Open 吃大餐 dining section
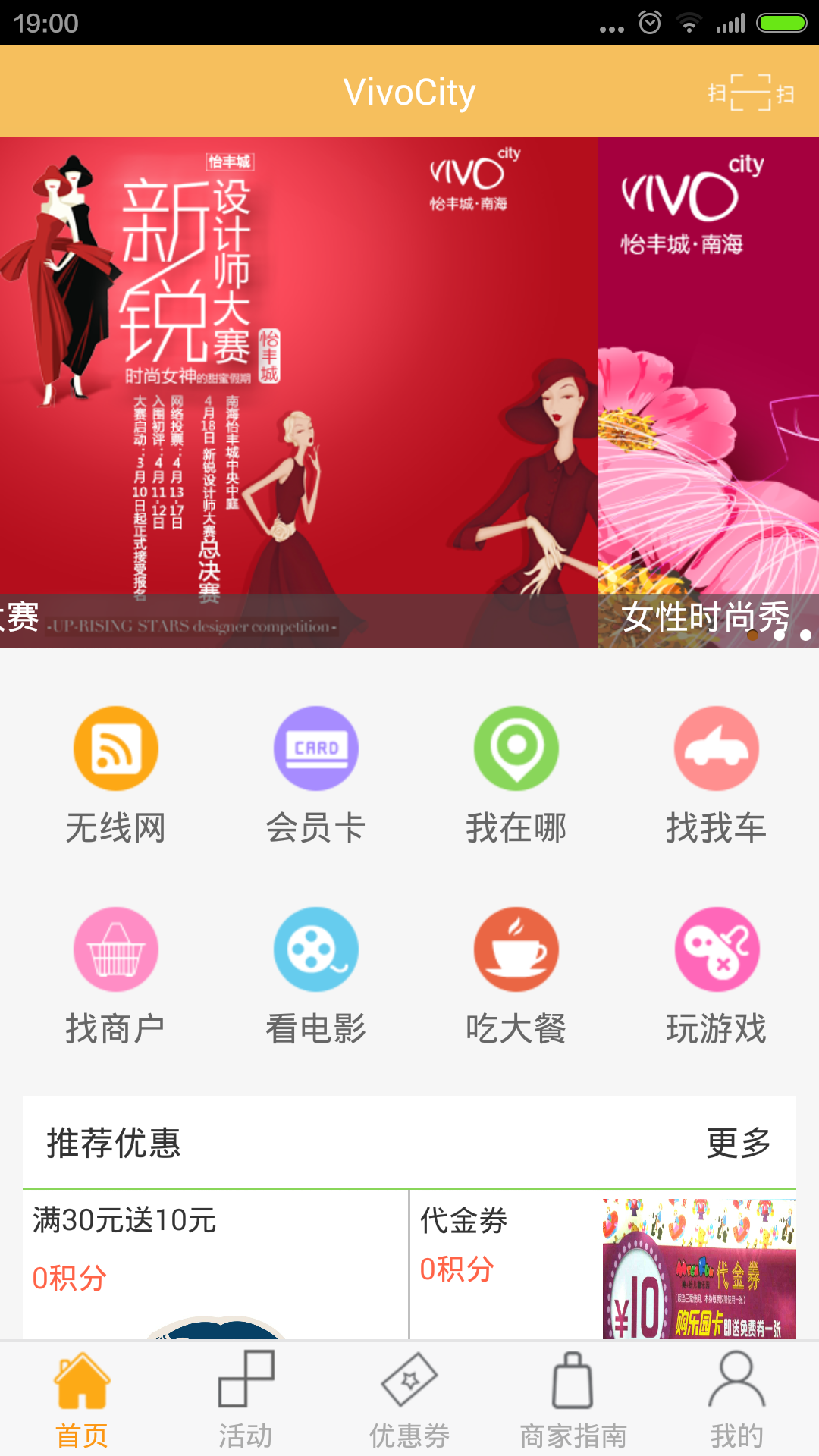The width and height of the screenshot is (819, 1456). [x=516, y=976]
